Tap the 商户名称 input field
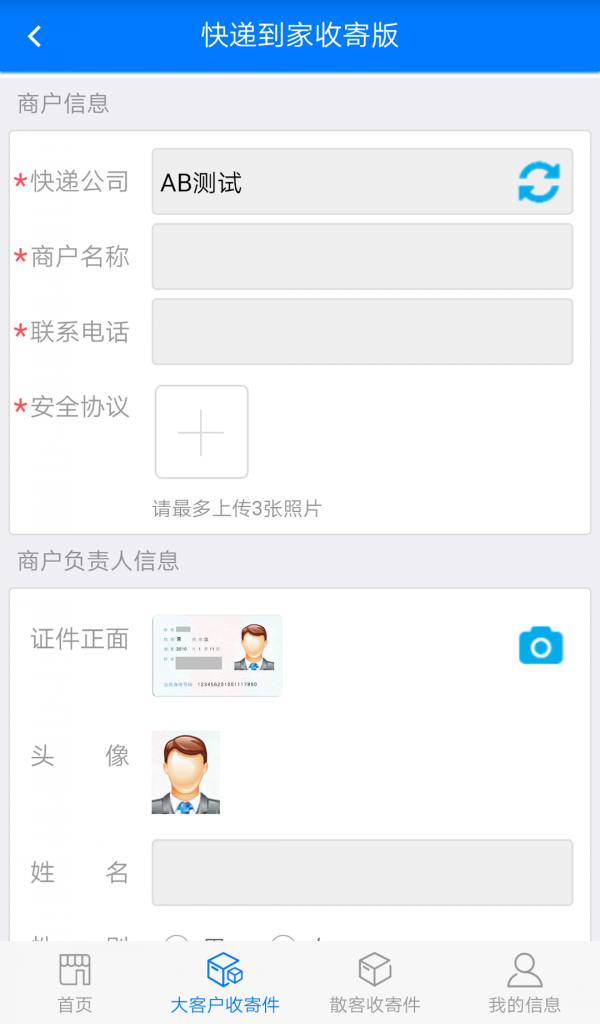The height and width of the screenshot is (1024, 600). click(362, 257)
